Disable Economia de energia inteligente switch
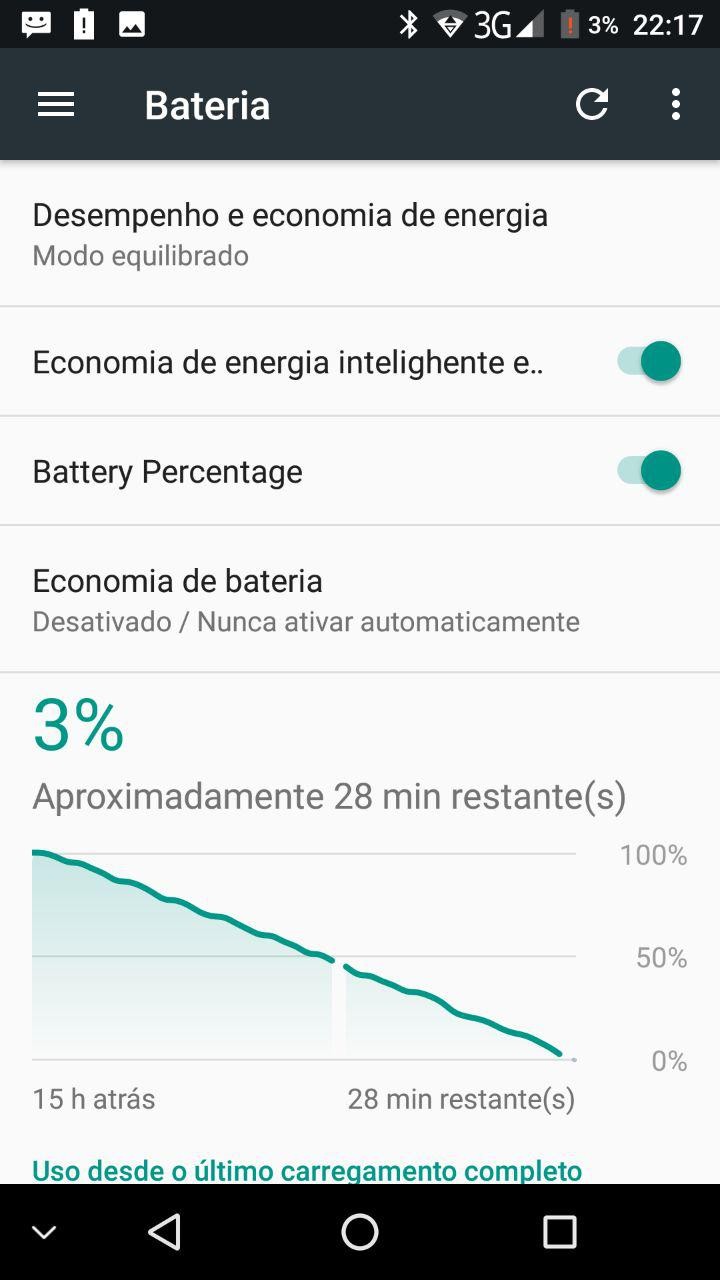 649,361
